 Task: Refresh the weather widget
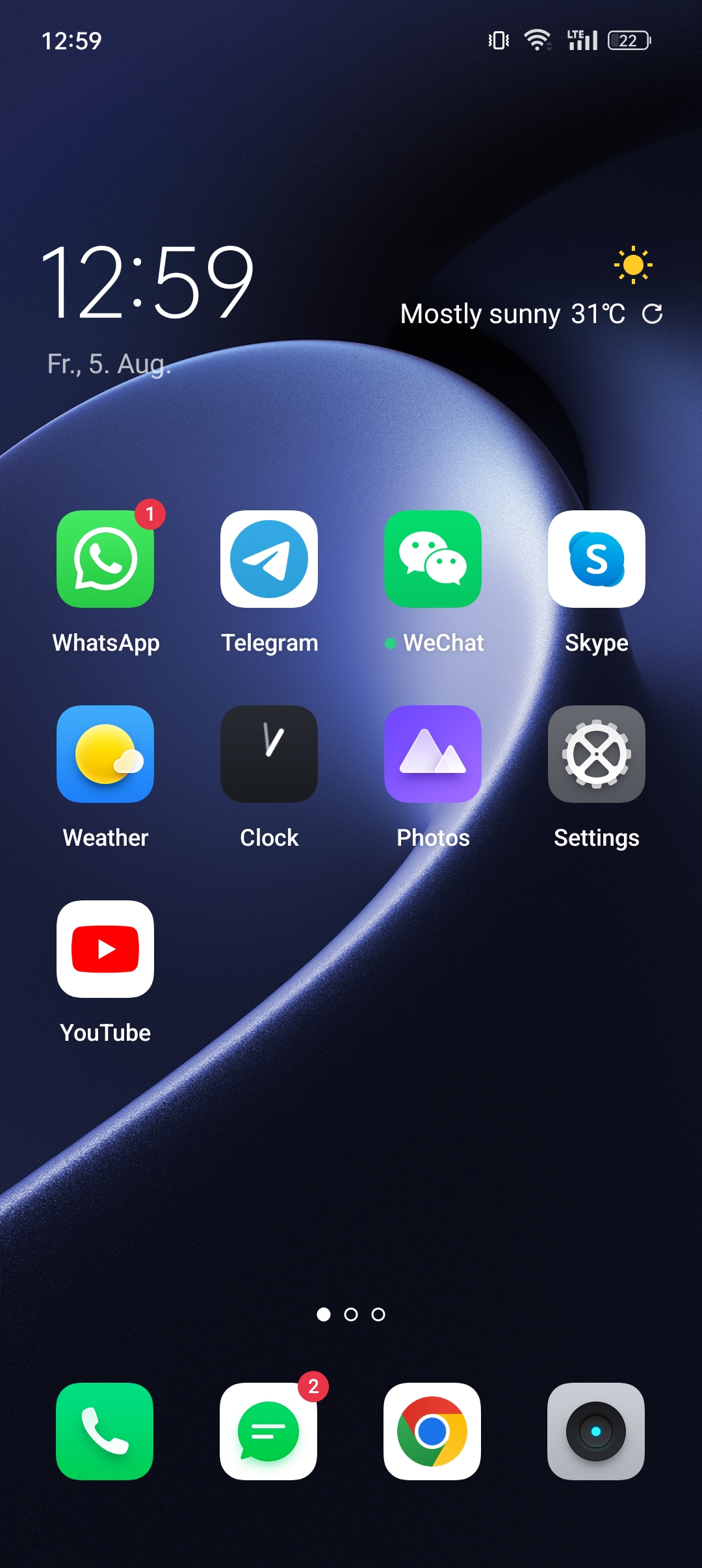pos(652,314)
